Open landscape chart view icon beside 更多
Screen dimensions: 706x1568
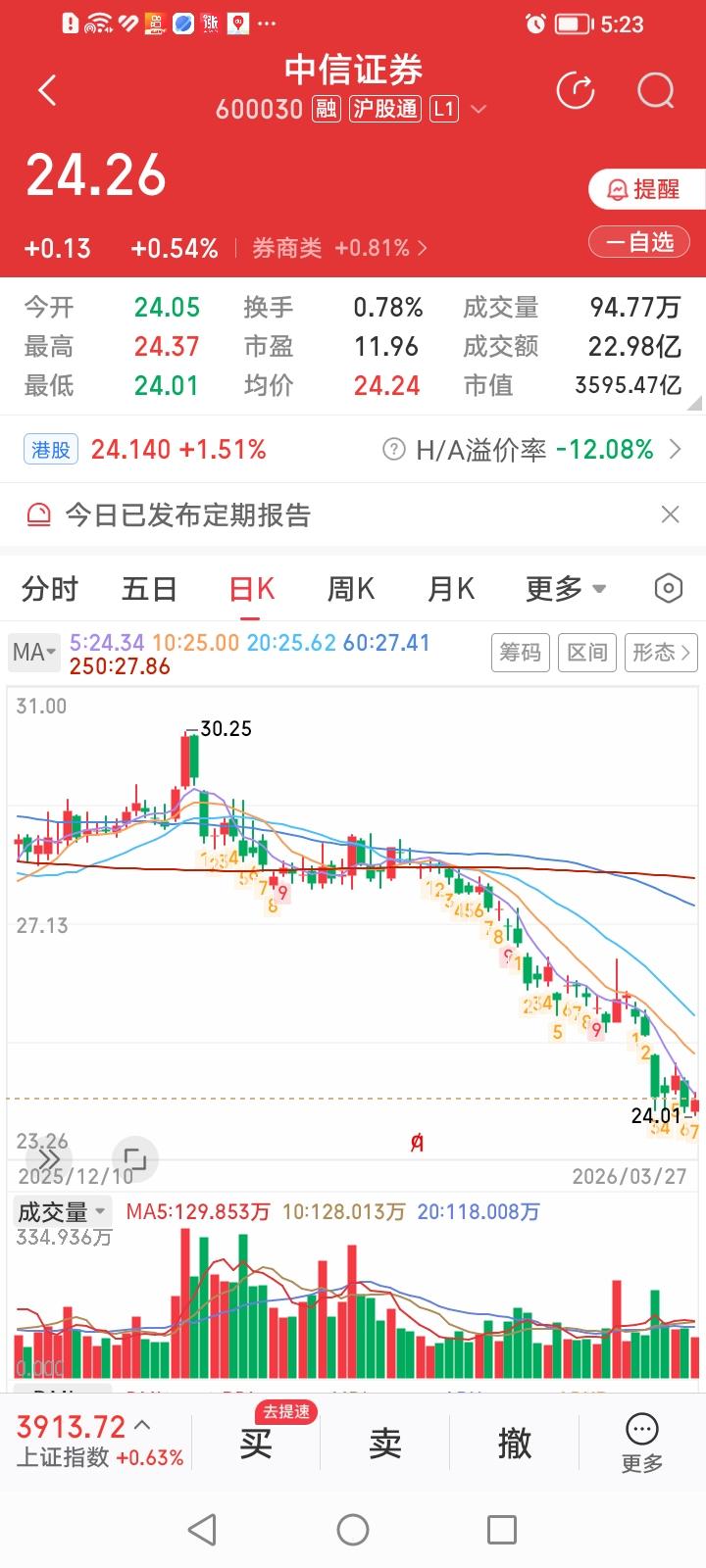click(x=668, y=588)
